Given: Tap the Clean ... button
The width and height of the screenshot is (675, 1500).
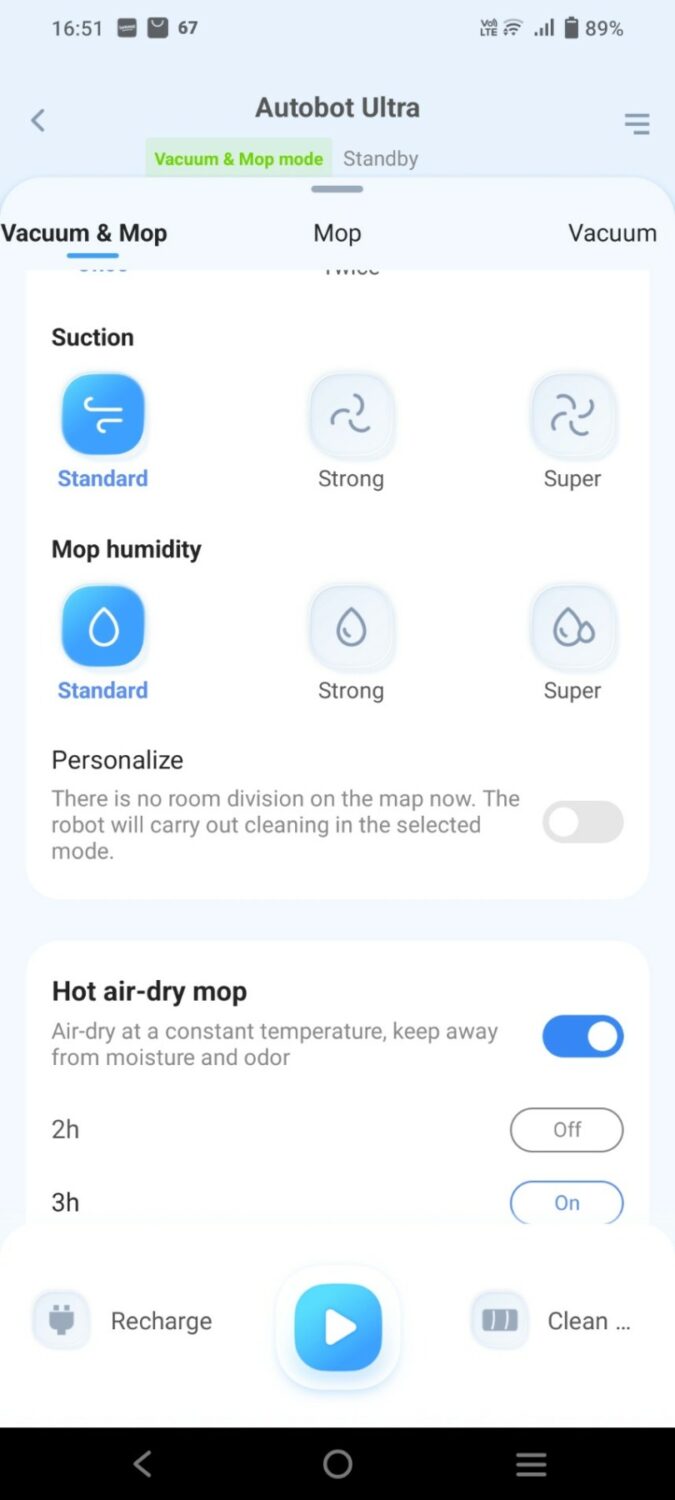Looking at the screenshot, I should [x=552, y=1320].
